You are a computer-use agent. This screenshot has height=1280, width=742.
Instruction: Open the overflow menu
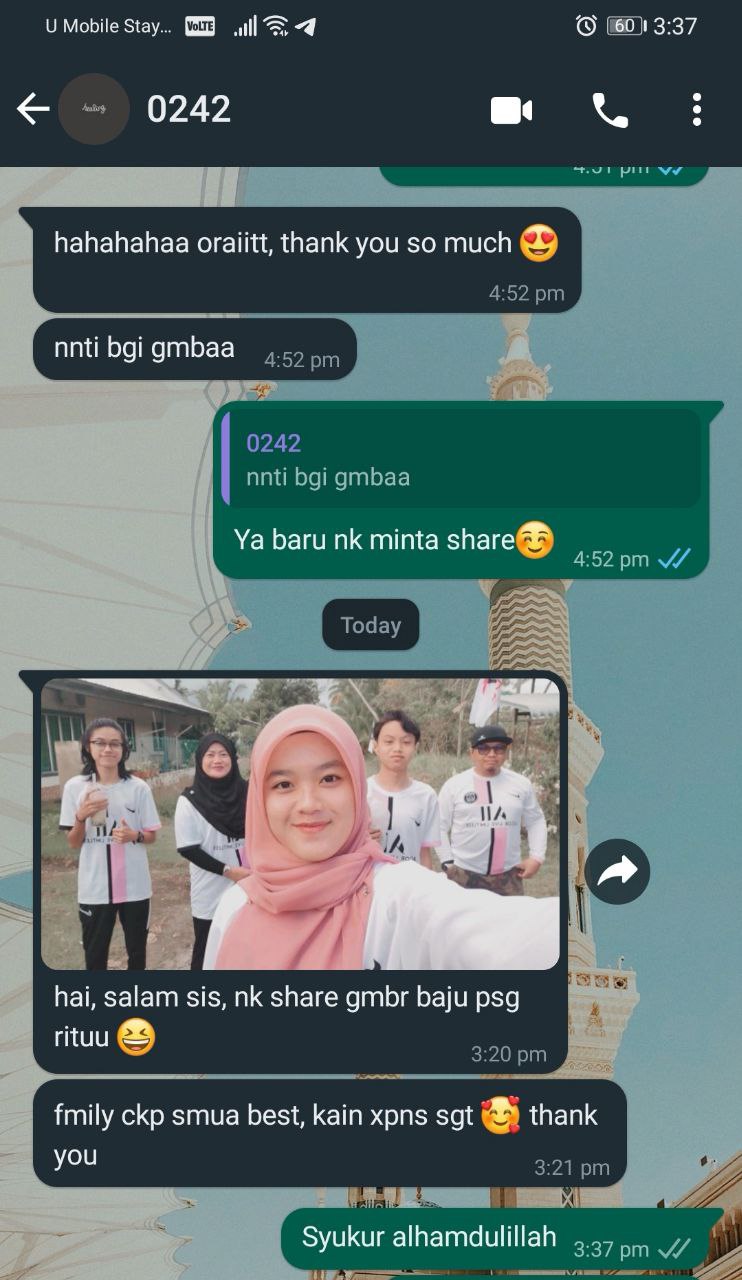pyautogui.click(x=696, y=110)
